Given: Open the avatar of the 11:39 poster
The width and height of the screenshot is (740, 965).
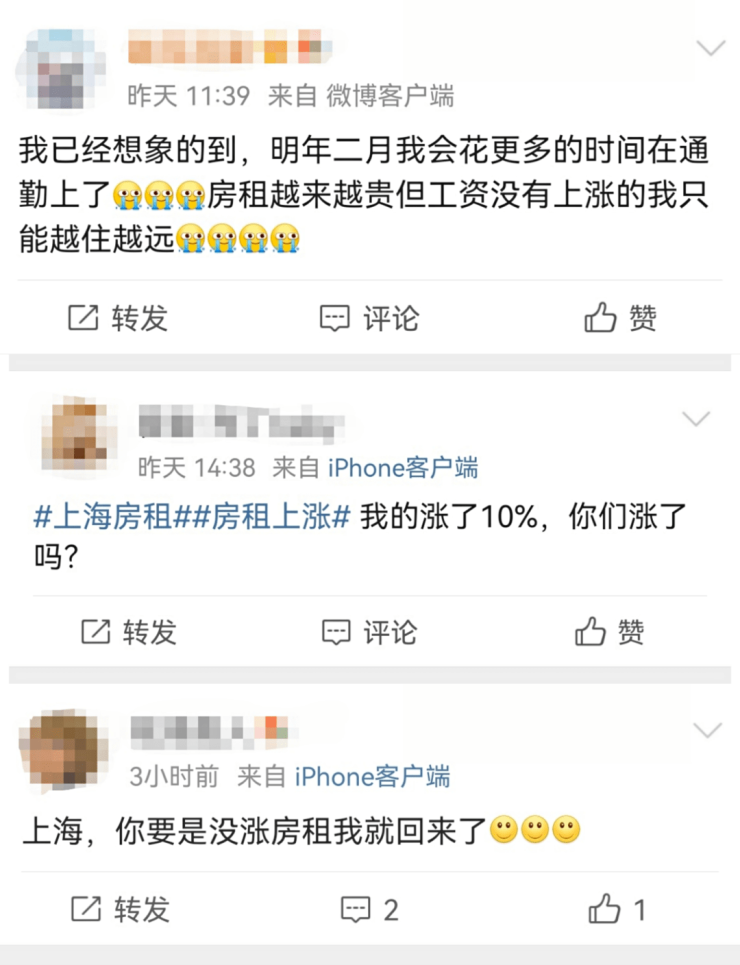Looking at the screenshot, I should (x=62, y=68).
